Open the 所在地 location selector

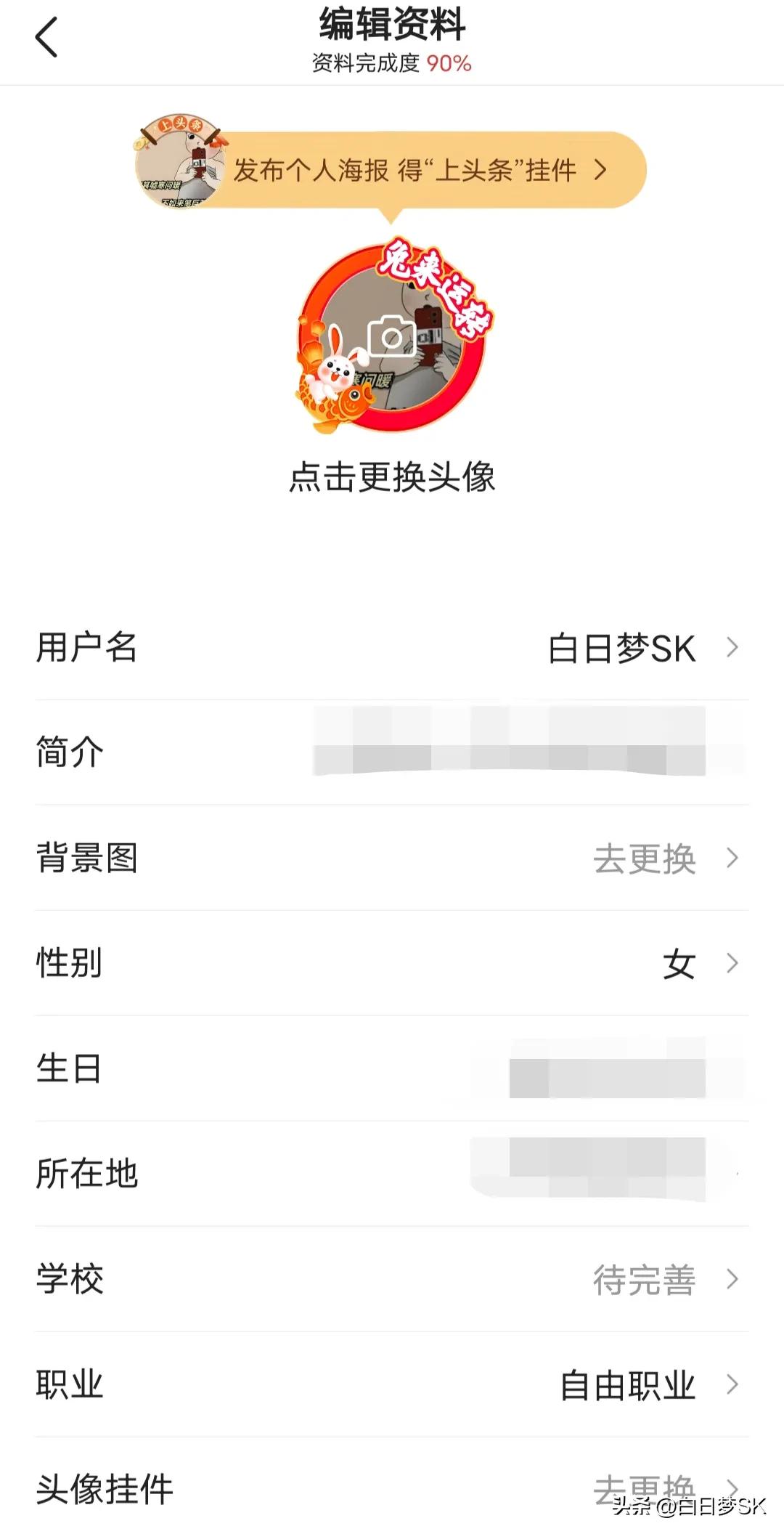[392, 1174]
